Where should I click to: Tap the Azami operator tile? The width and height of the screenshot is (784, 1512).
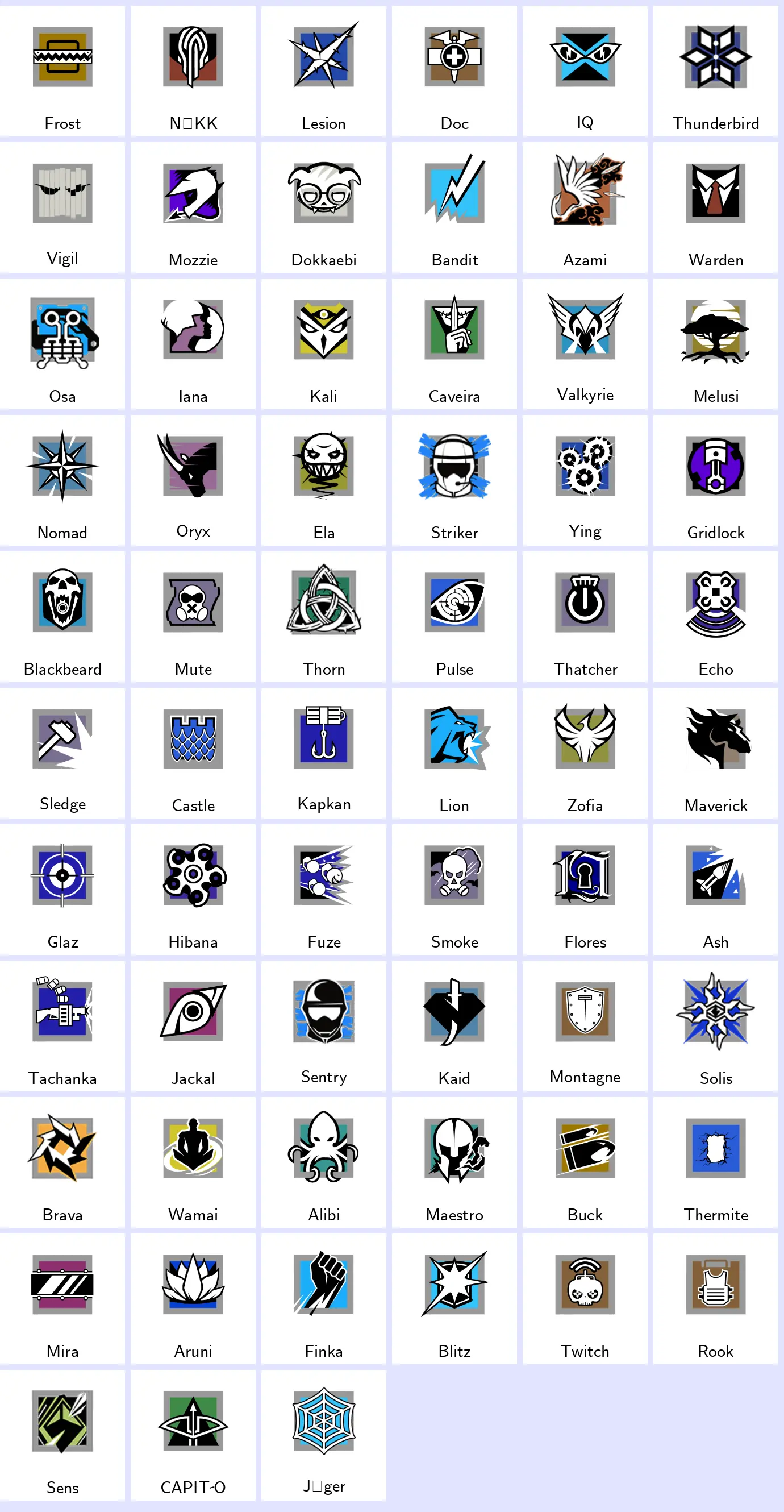[x=585, y=207]
